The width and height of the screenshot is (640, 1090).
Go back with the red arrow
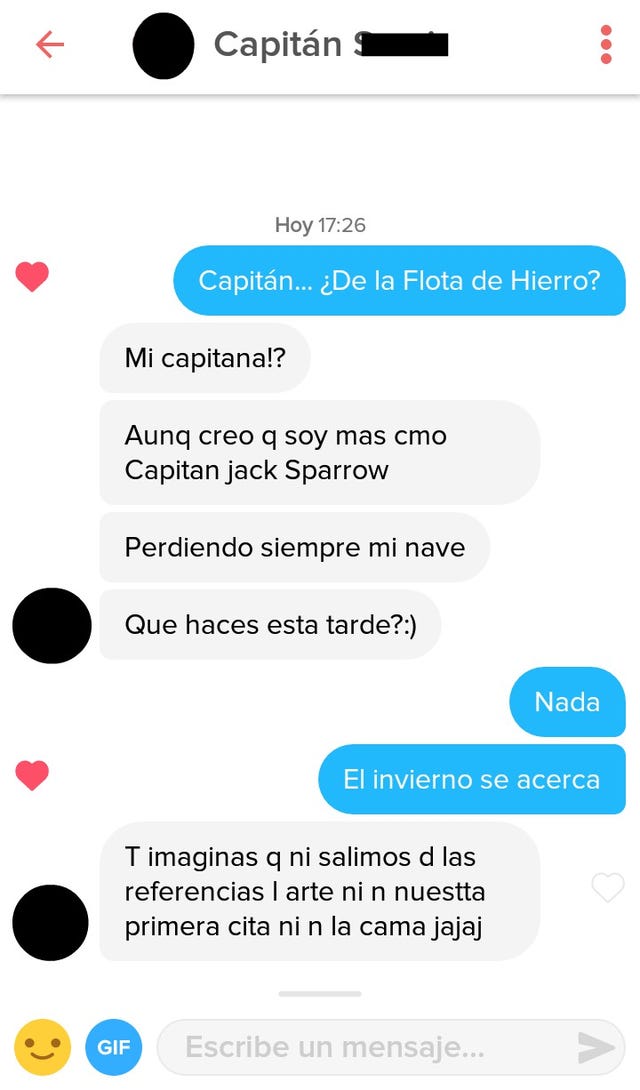[49, 45]
